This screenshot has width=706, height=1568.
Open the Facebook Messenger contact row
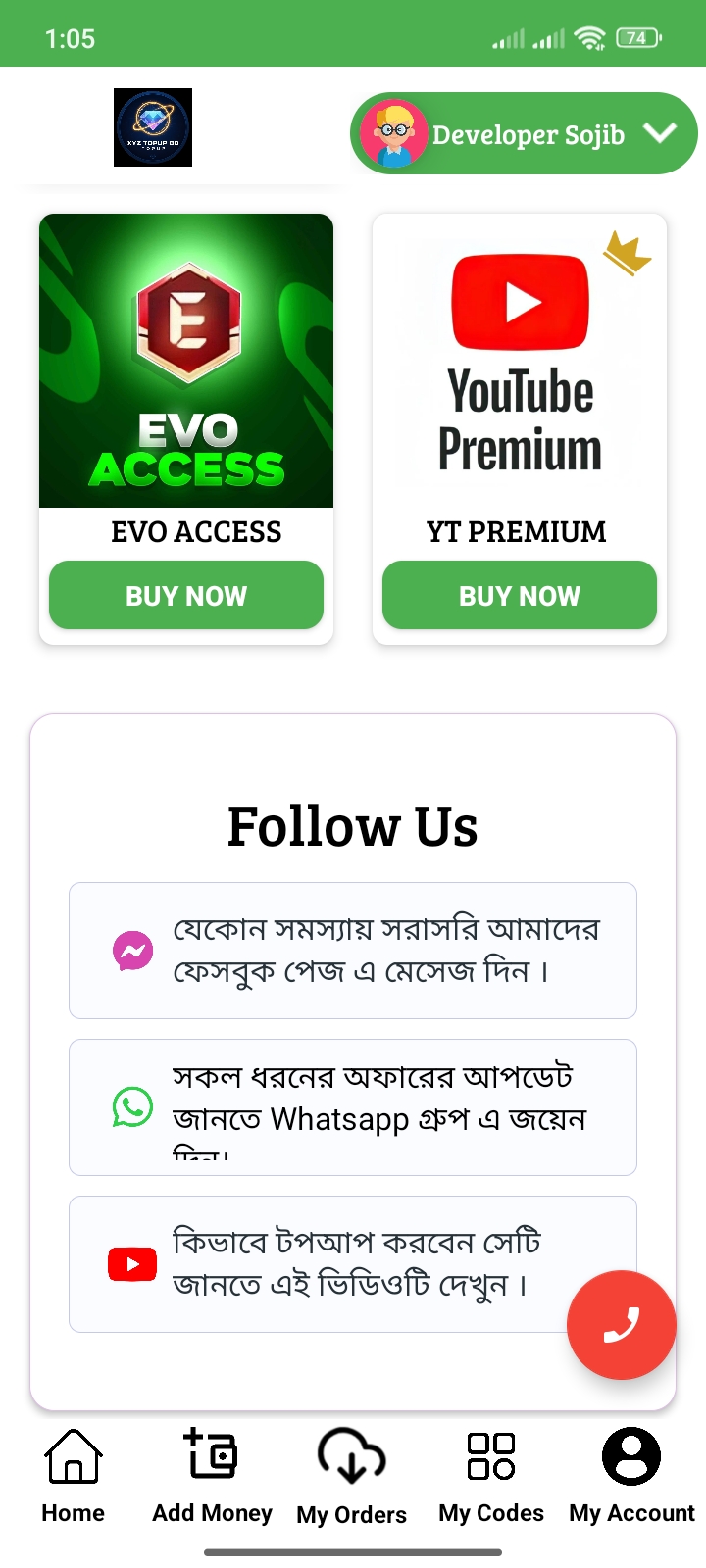[x=353, y=950]
